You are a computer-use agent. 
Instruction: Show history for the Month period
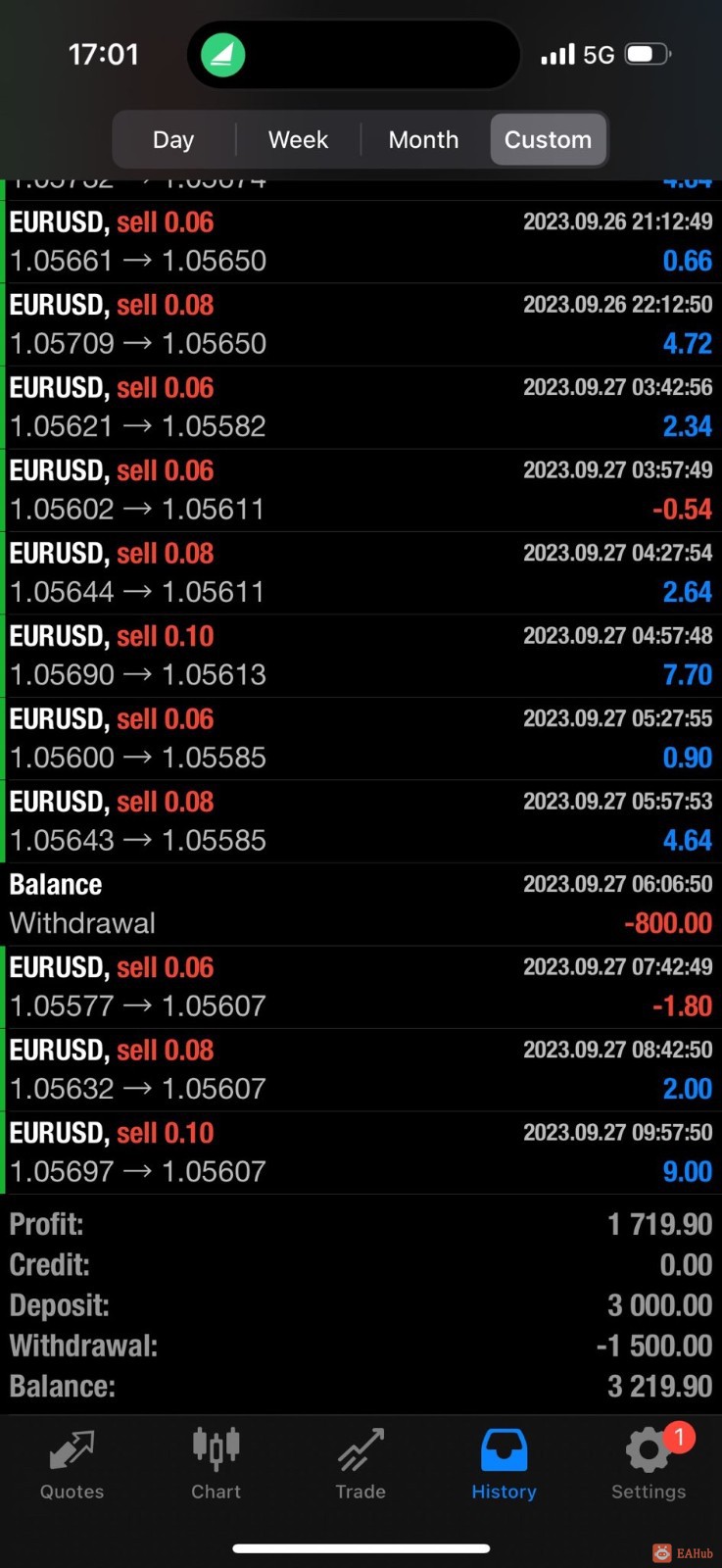[x=423, y=139]
